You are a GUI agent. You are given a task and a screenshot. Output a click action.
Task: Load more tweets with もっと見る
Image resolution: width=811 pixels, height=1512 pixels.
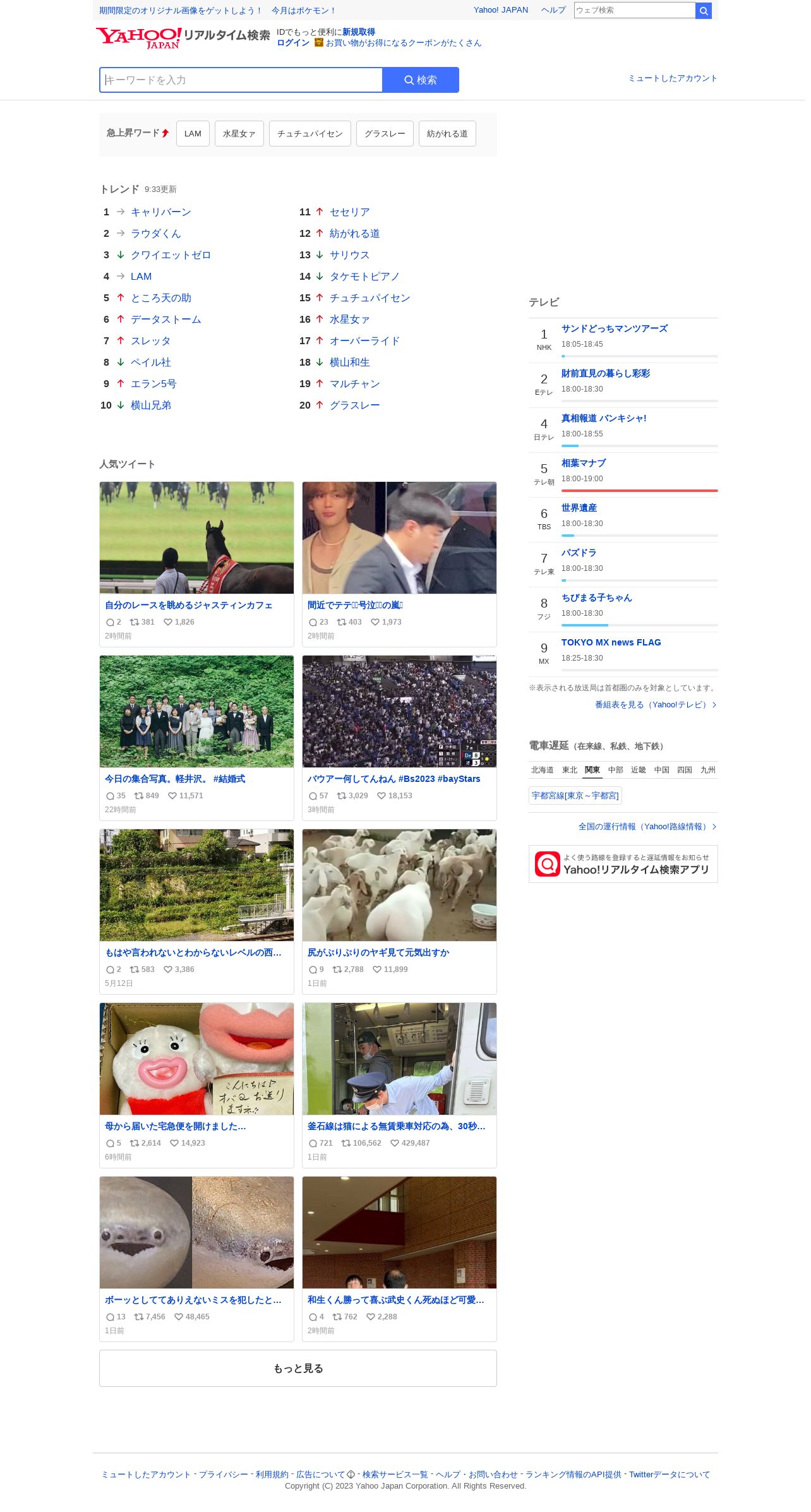[298, 1368]
